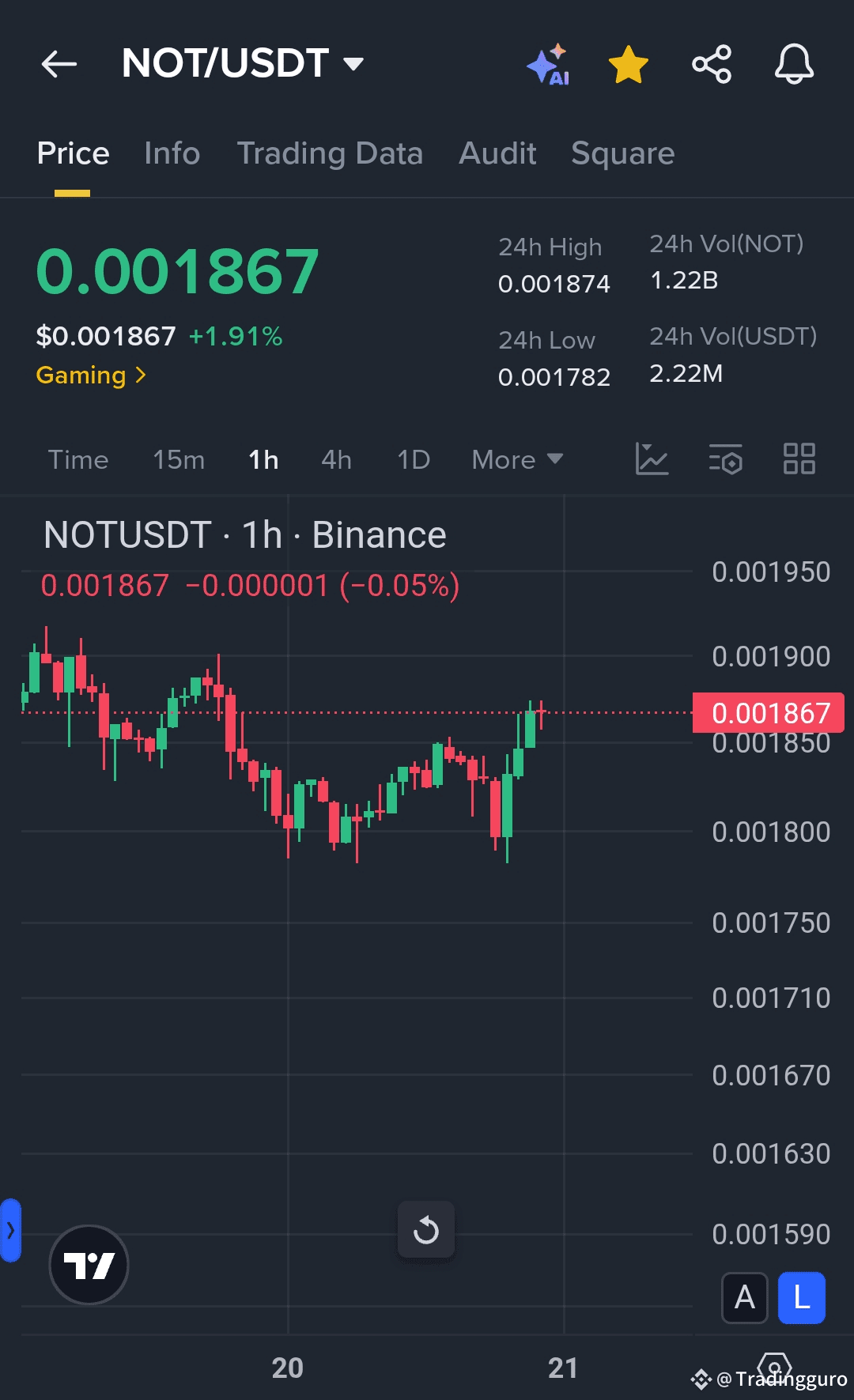The image size is (854, 1400).
Task: Open the price alert bell
Action: click(794, 64)
